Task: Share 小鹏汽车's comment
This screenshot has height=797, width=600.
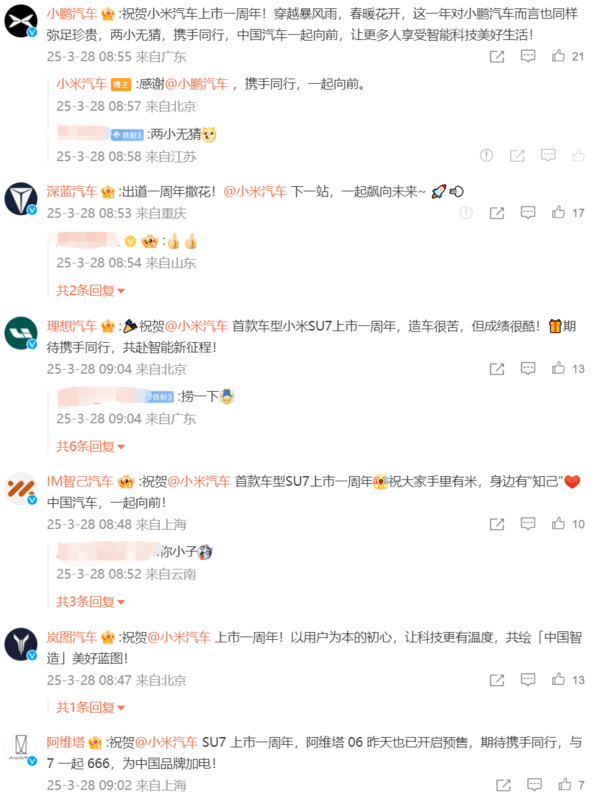Action: coord(497,57)
